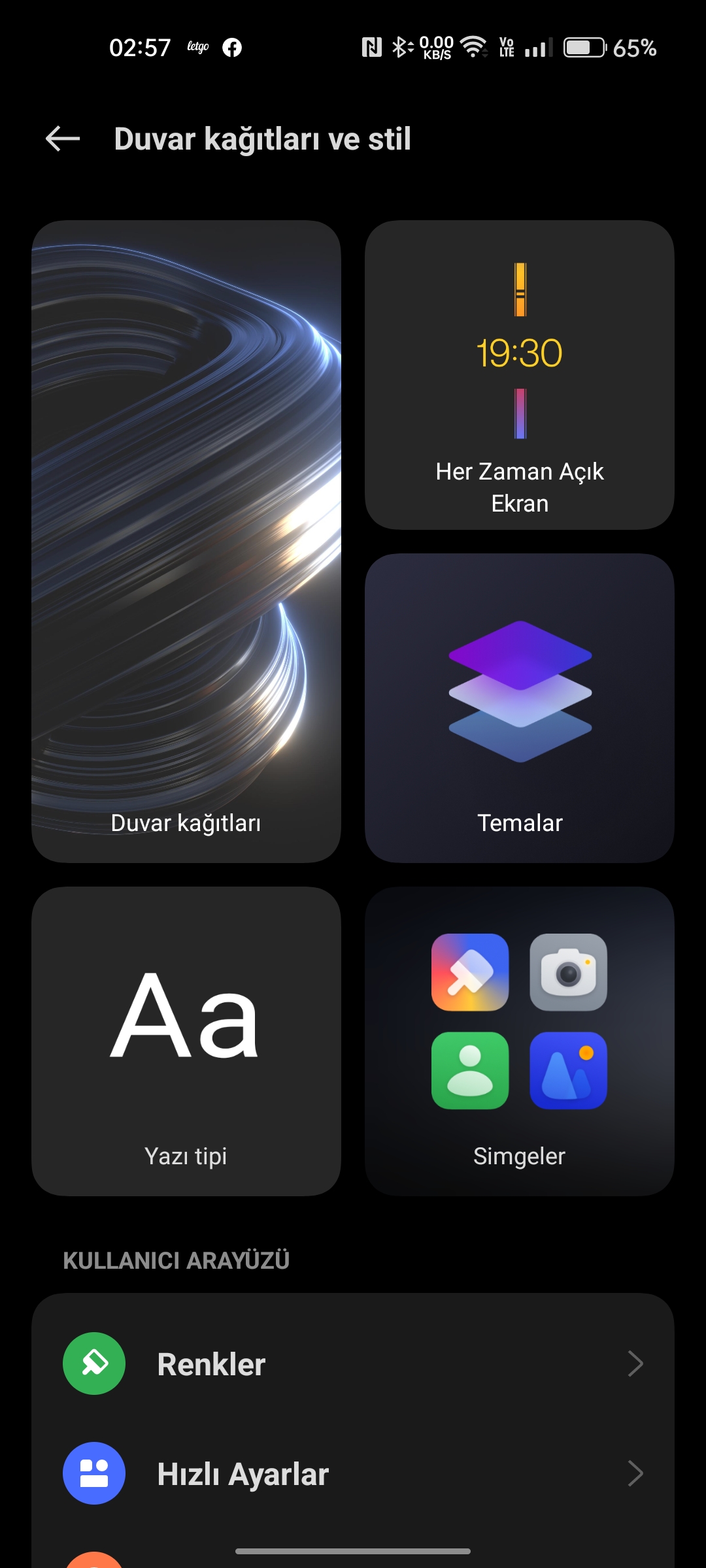
Task: Open the Hızlı Ayarlar row
Action: coord(353,1473)
